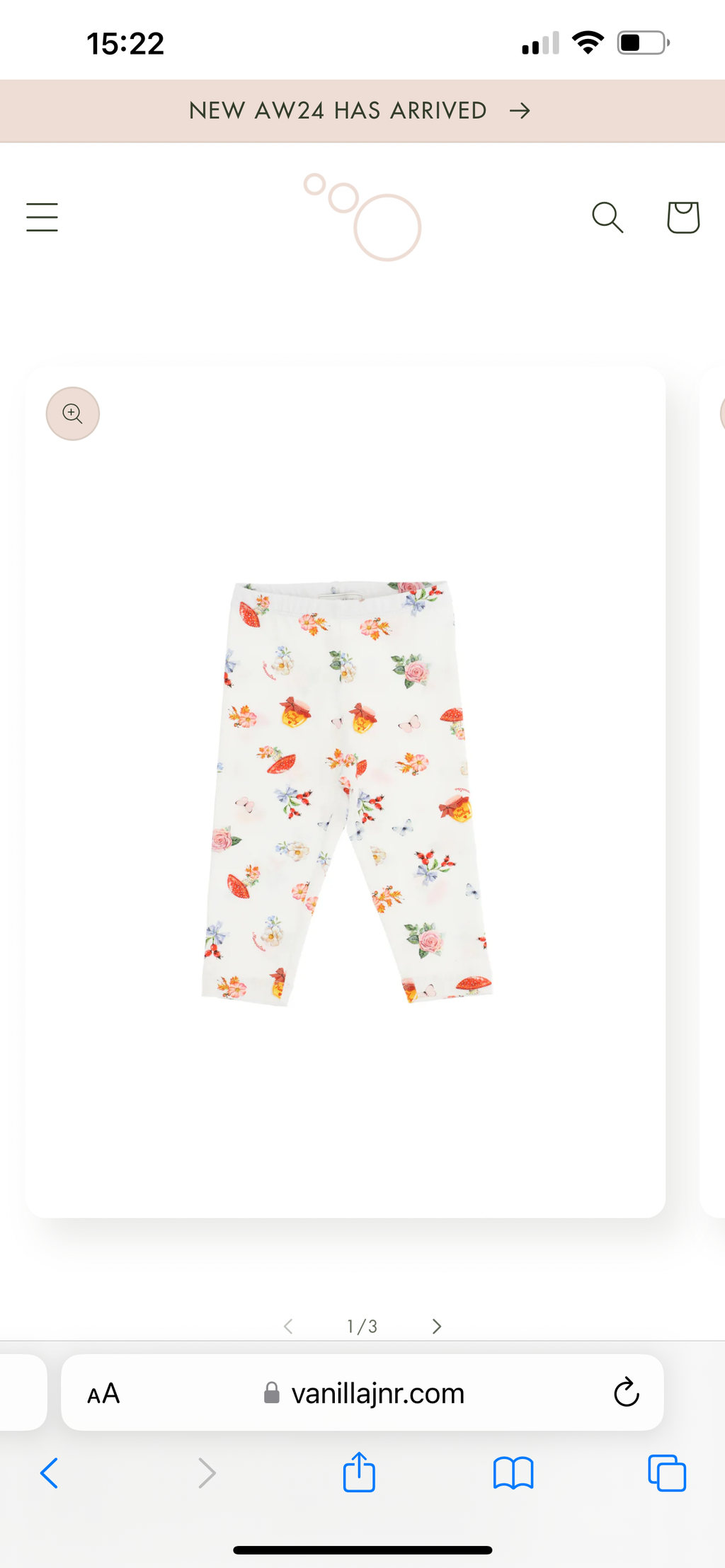
Task: Open the floral leggings product photo
Action: tap(346, 791)
